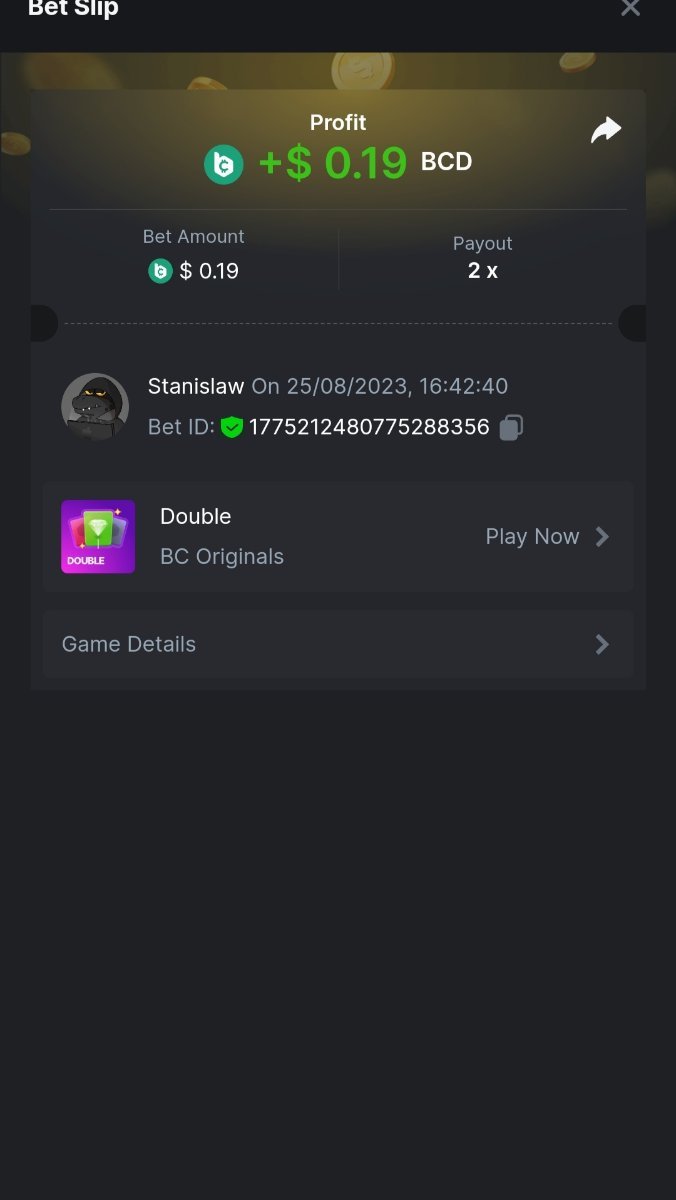This screenshot has height=1200, width=676.
Task: Open Stanislaw's profile avatar
Action: point(95,407)
